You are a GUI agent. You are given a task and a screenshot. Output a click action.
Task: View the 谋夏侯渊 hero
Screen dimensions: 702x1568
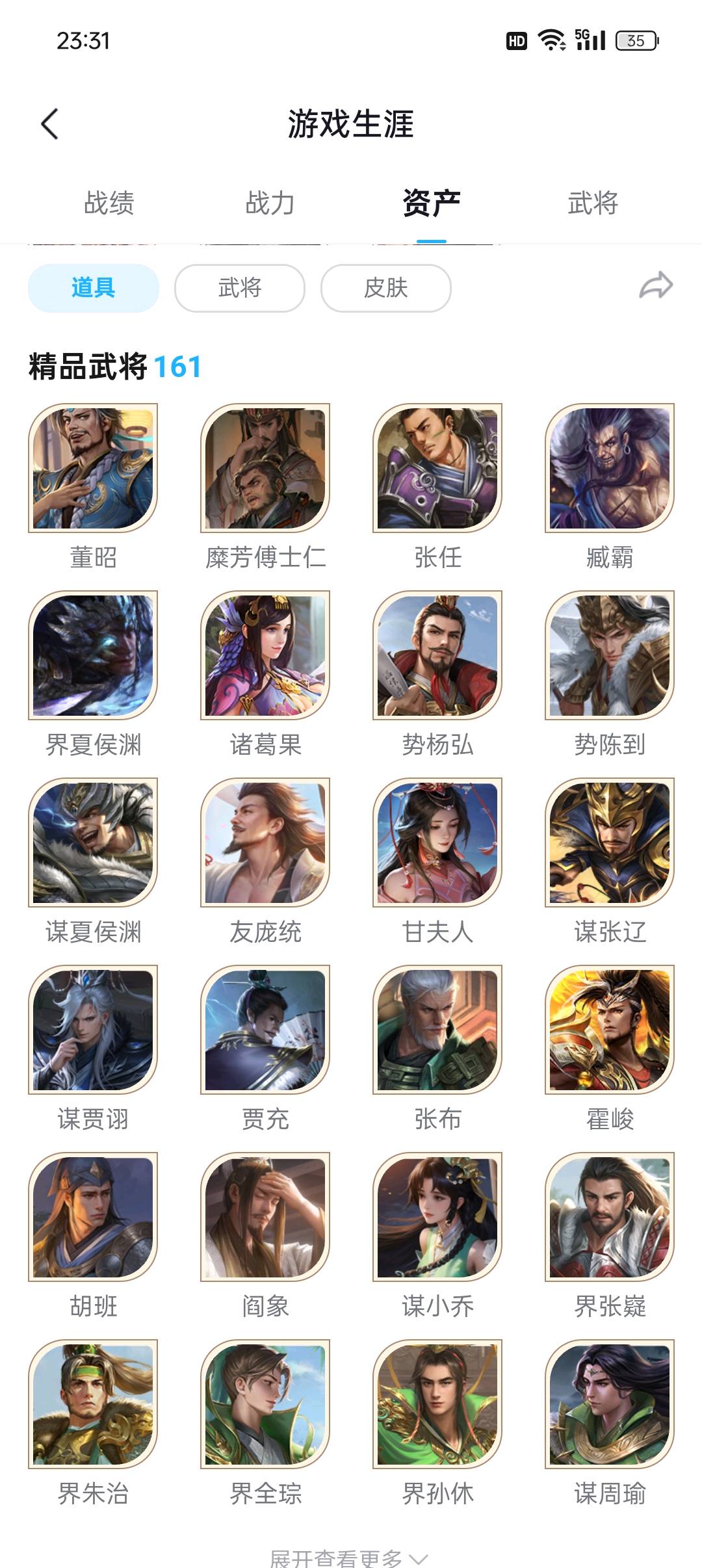pyautogui.click(x=93, y=843)
